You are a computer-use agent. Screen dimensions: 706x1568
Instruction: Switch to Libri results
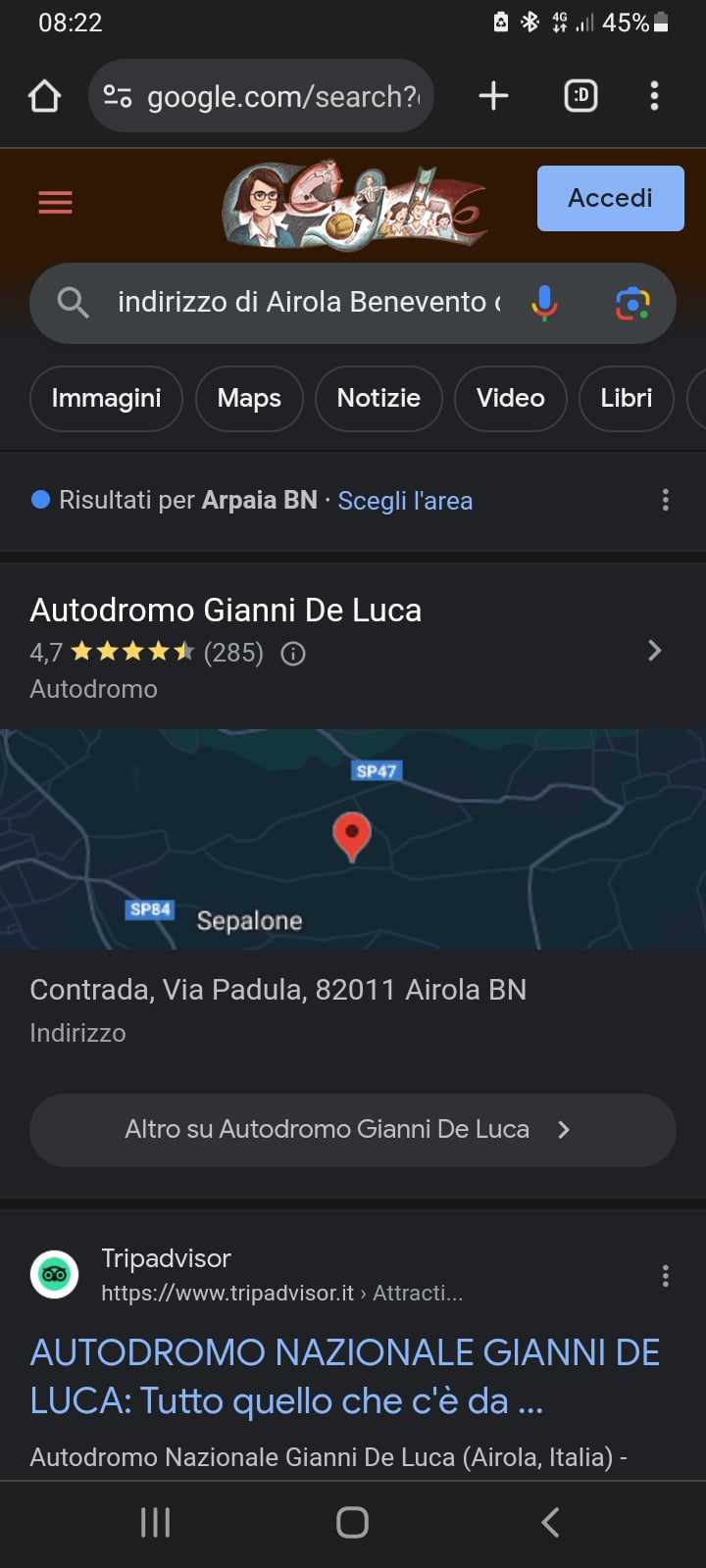626,399
